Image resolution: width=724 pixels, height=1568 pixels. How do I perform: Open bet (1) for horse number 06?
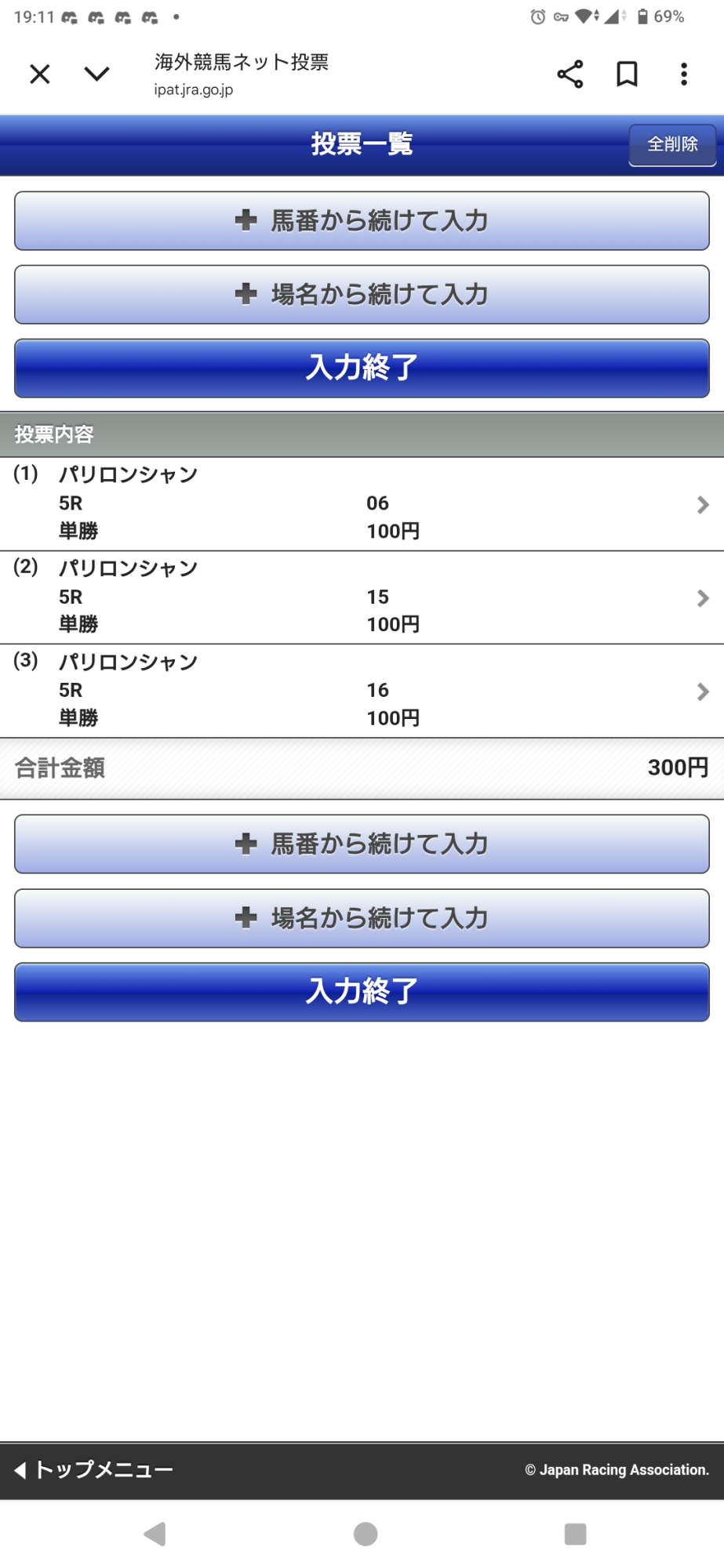[362, 504]
